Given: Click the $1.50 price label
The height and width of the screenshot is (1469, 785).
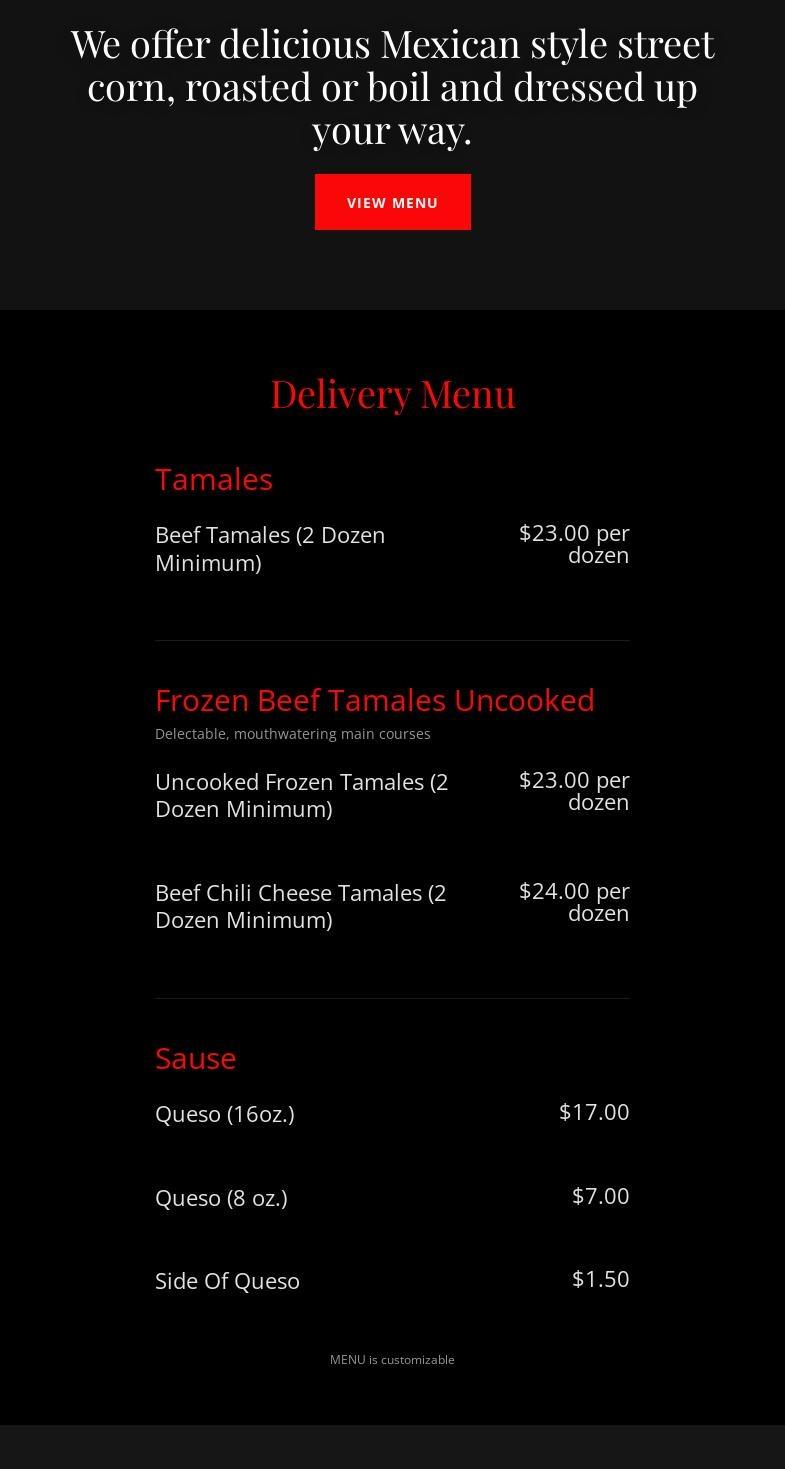Looking at the screenshot, I should [x=600, y=1278].
